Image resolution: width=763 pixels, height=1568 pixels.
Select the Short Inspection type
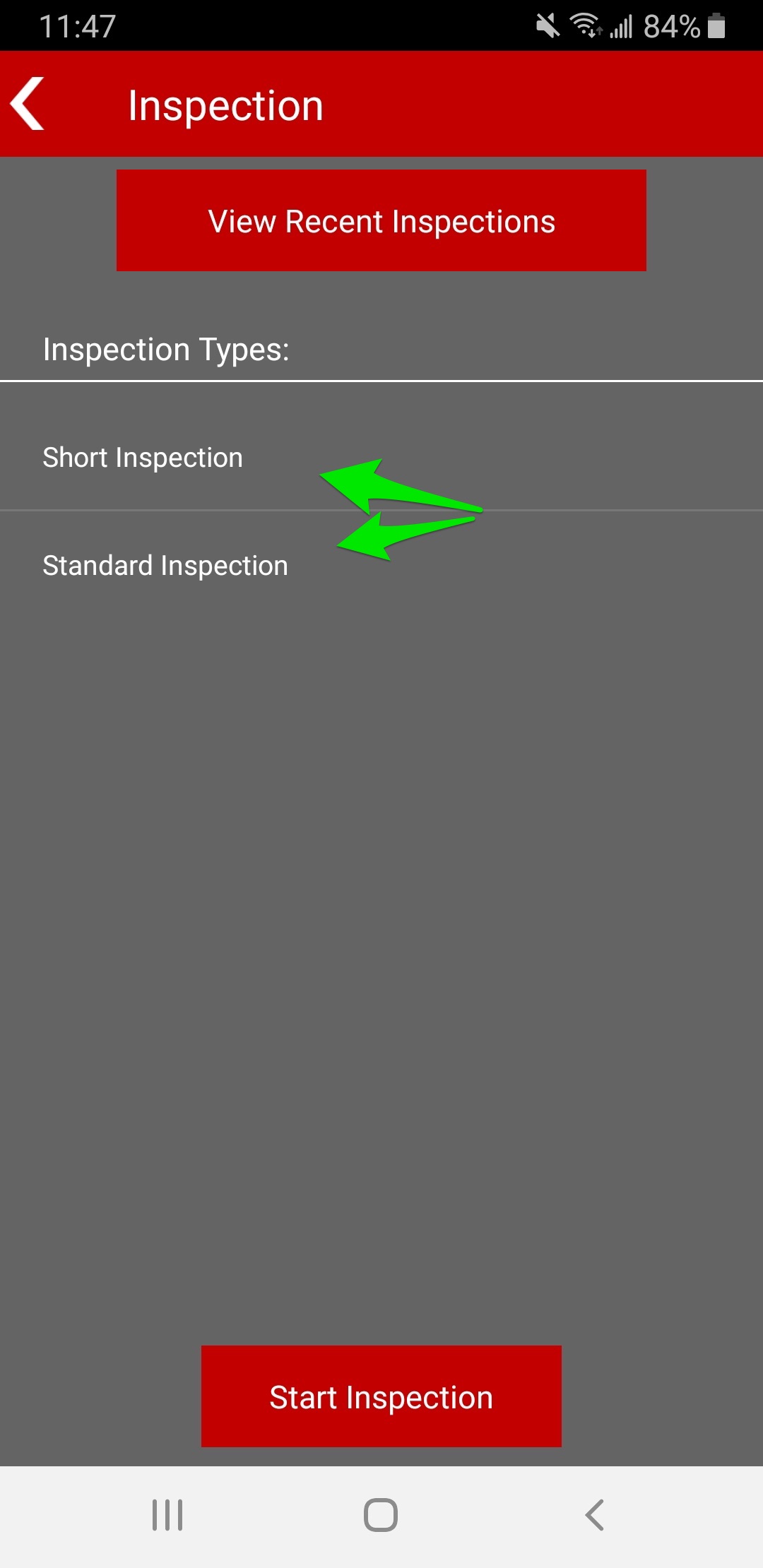coord(381,458)
